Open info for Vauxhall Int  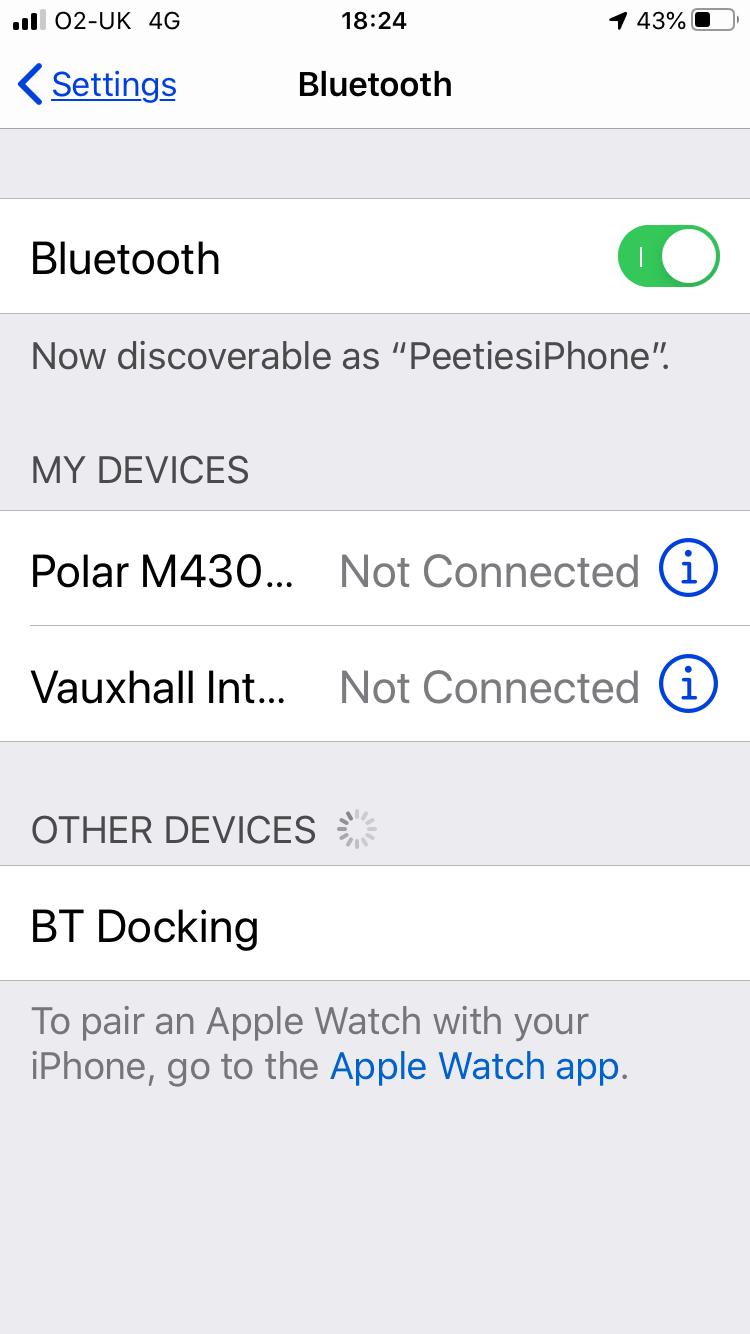click(x=688, y=685)
